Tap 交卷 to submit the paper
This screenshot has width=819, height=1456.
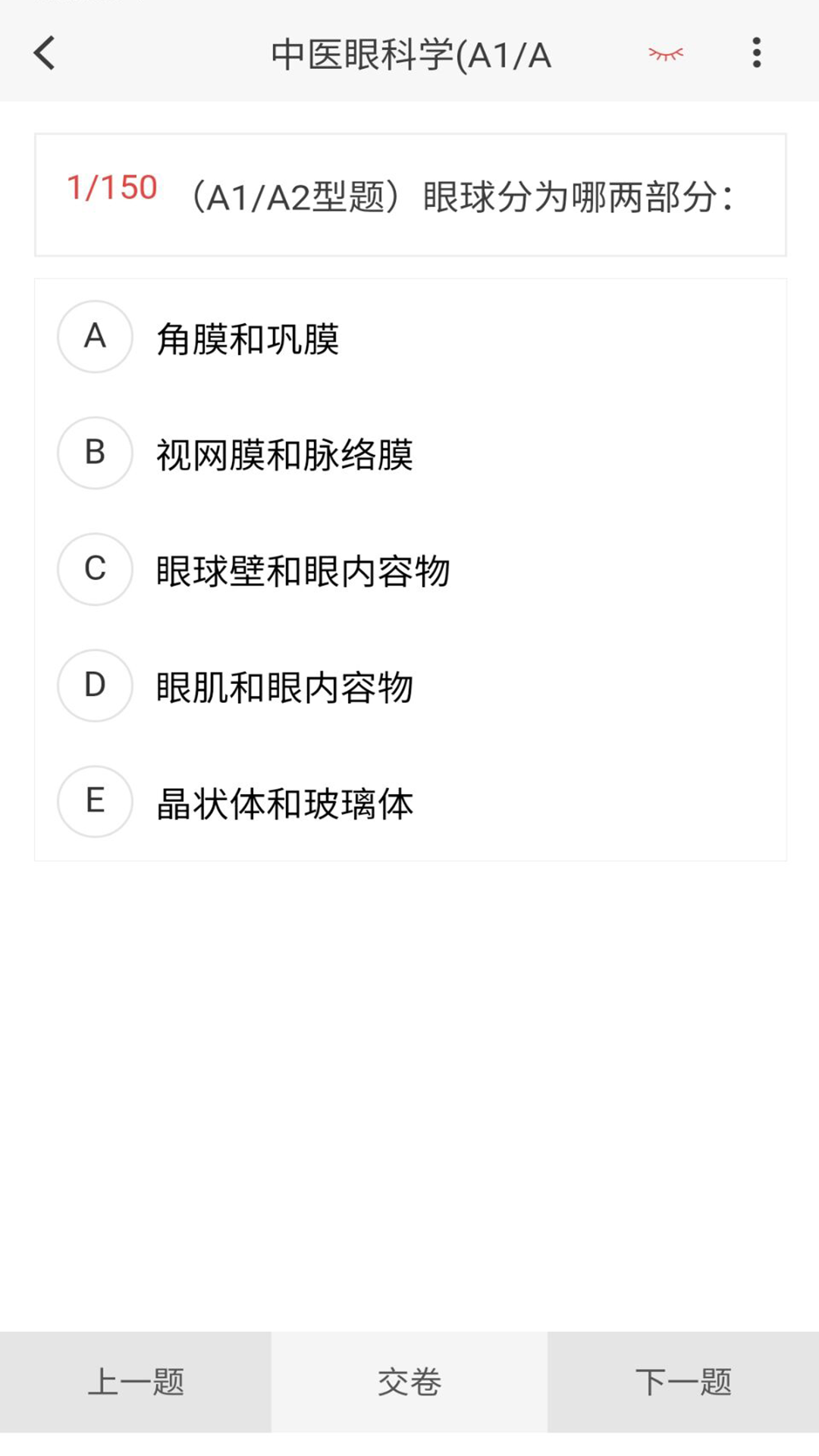pos(409,1382)
